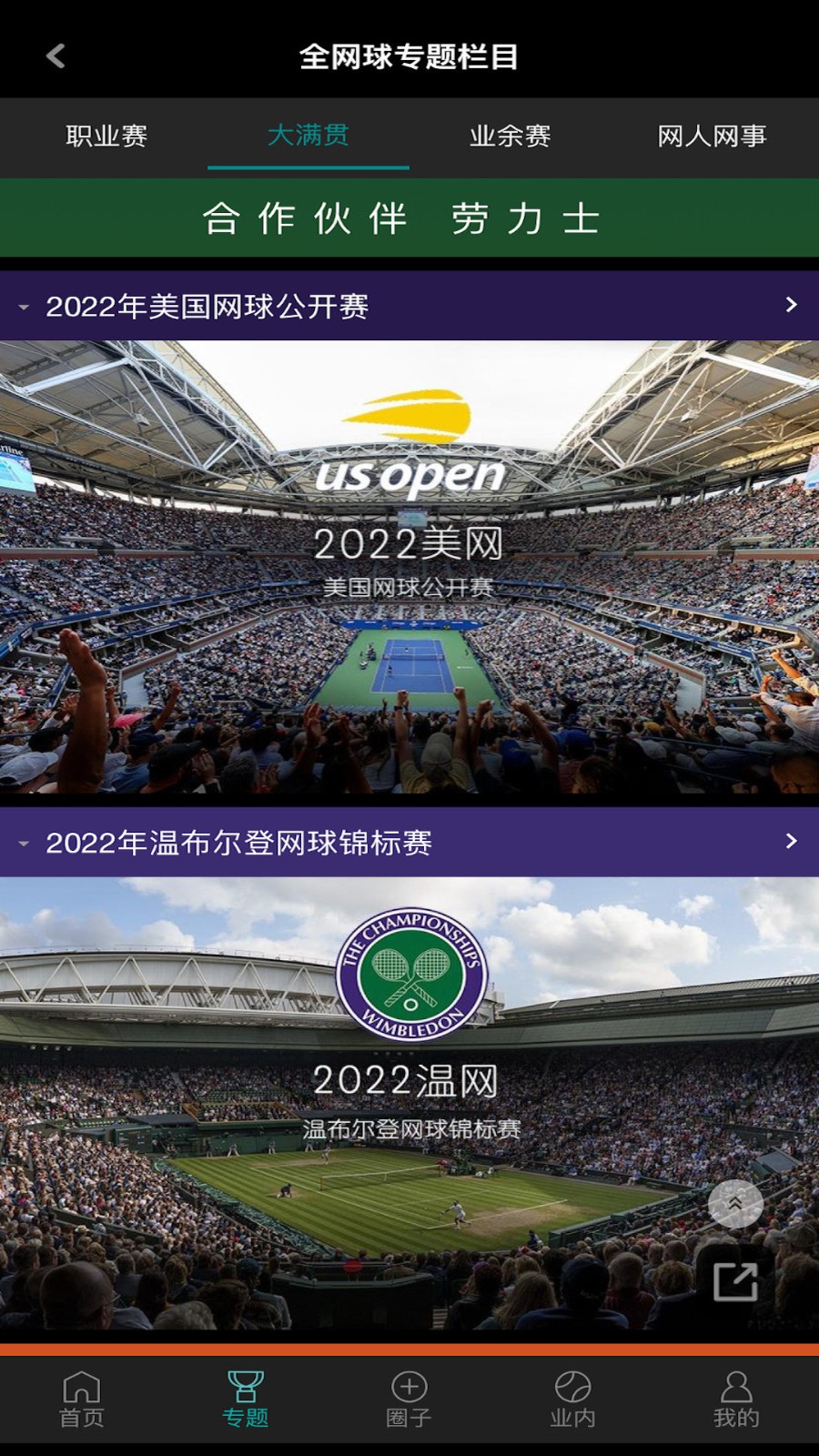Tap the 合作伙伴 劳力士 banner
This screenshot has height=1456, width=819.
click(x=409, y=218)
